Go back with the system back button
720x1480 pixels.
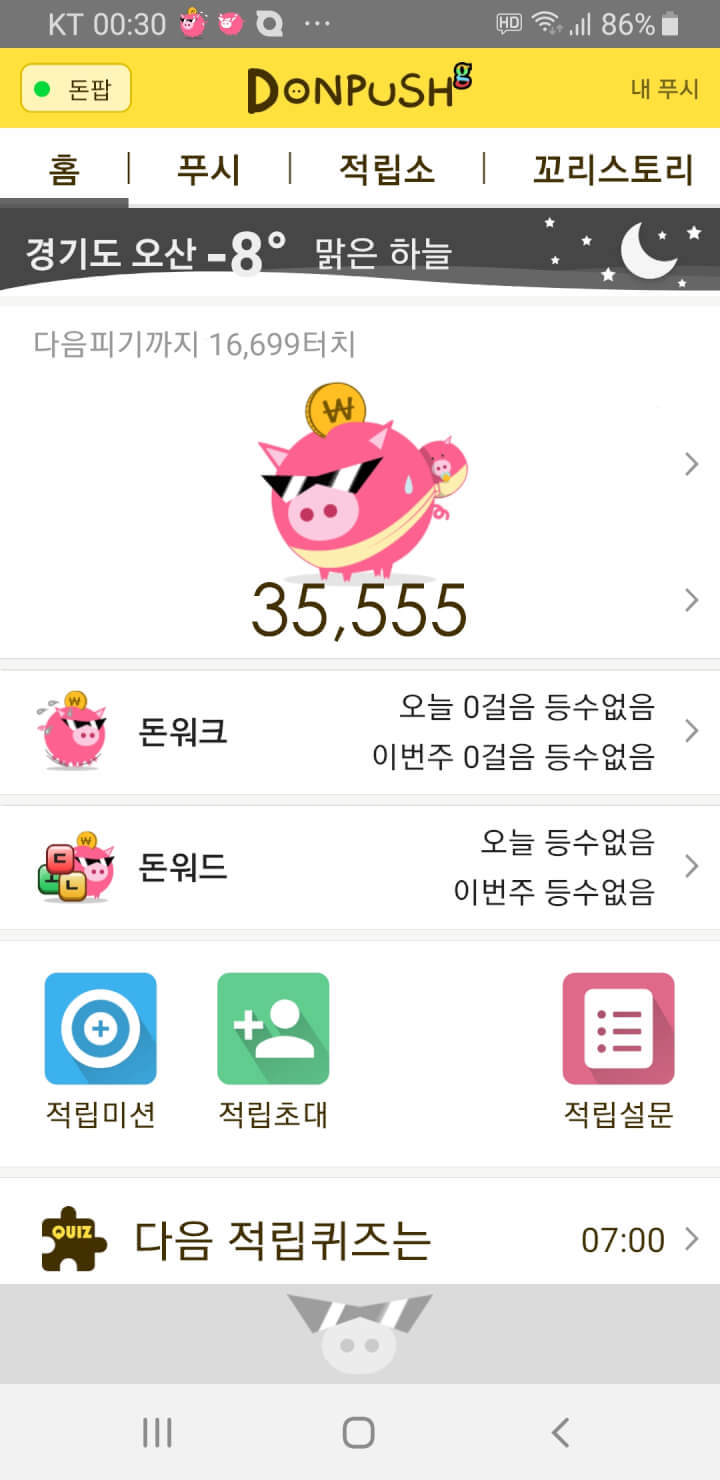[561, 1432]
